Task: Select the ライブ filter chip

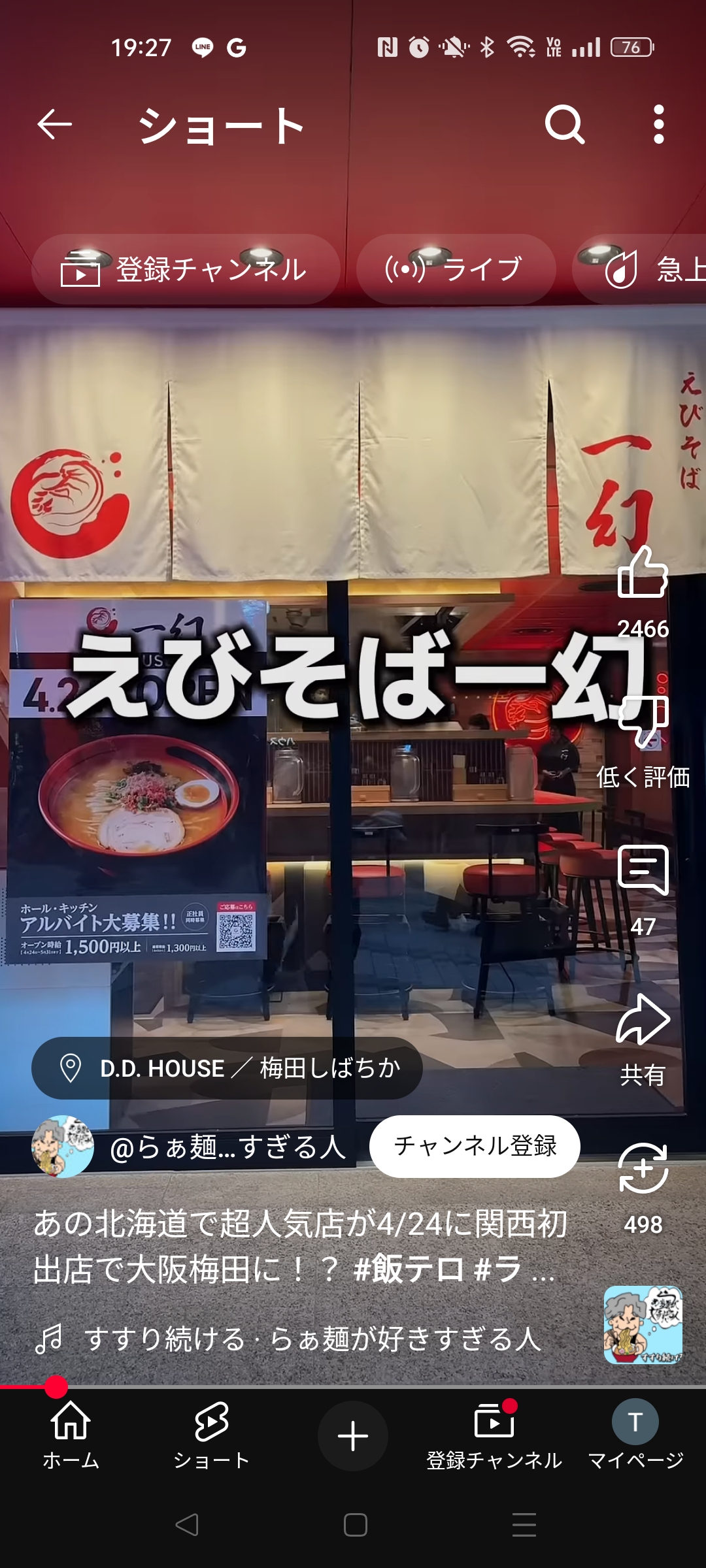Action: [x=456, y=269]
